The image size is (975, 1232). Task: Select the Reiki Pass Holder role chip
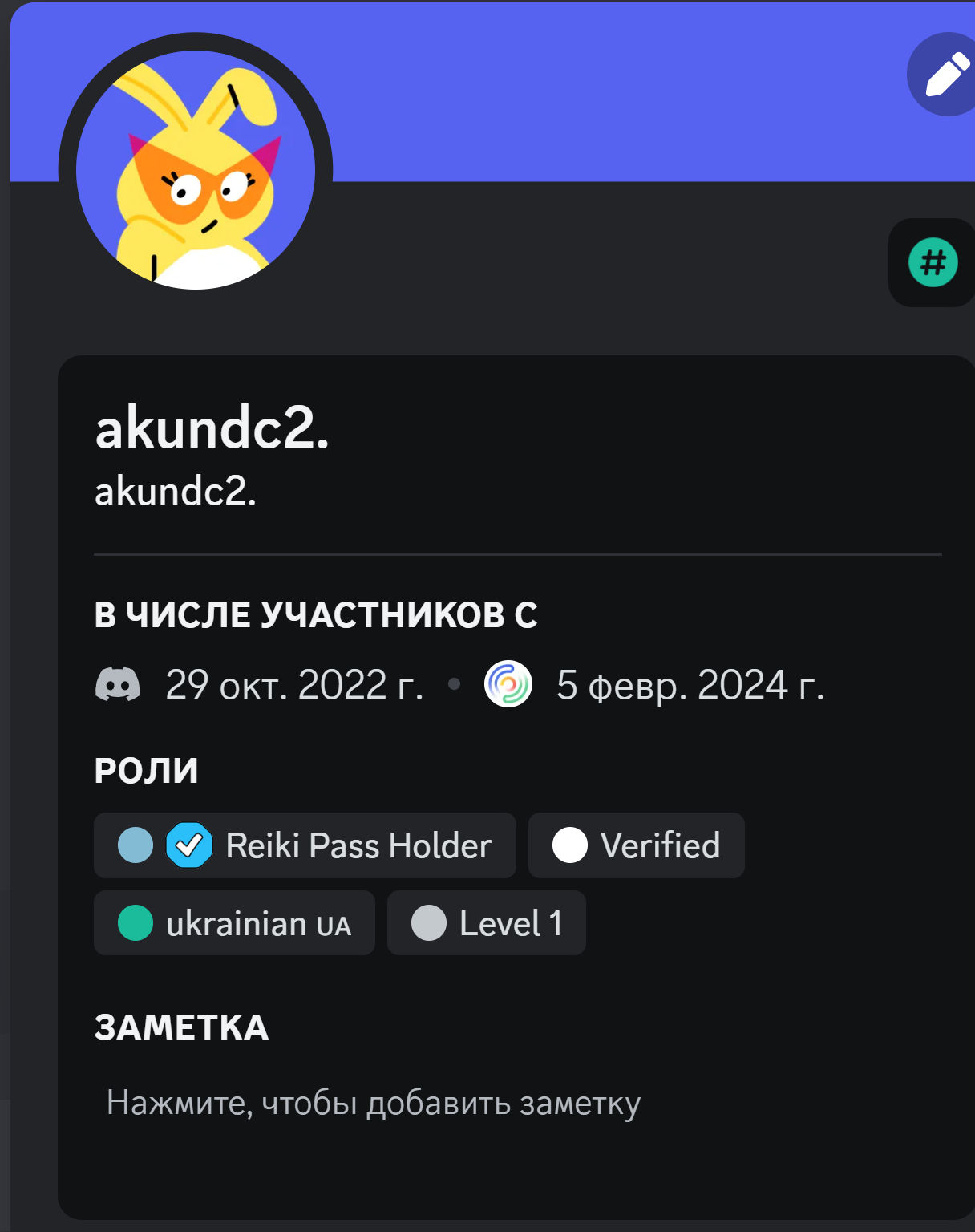point(305,845)
